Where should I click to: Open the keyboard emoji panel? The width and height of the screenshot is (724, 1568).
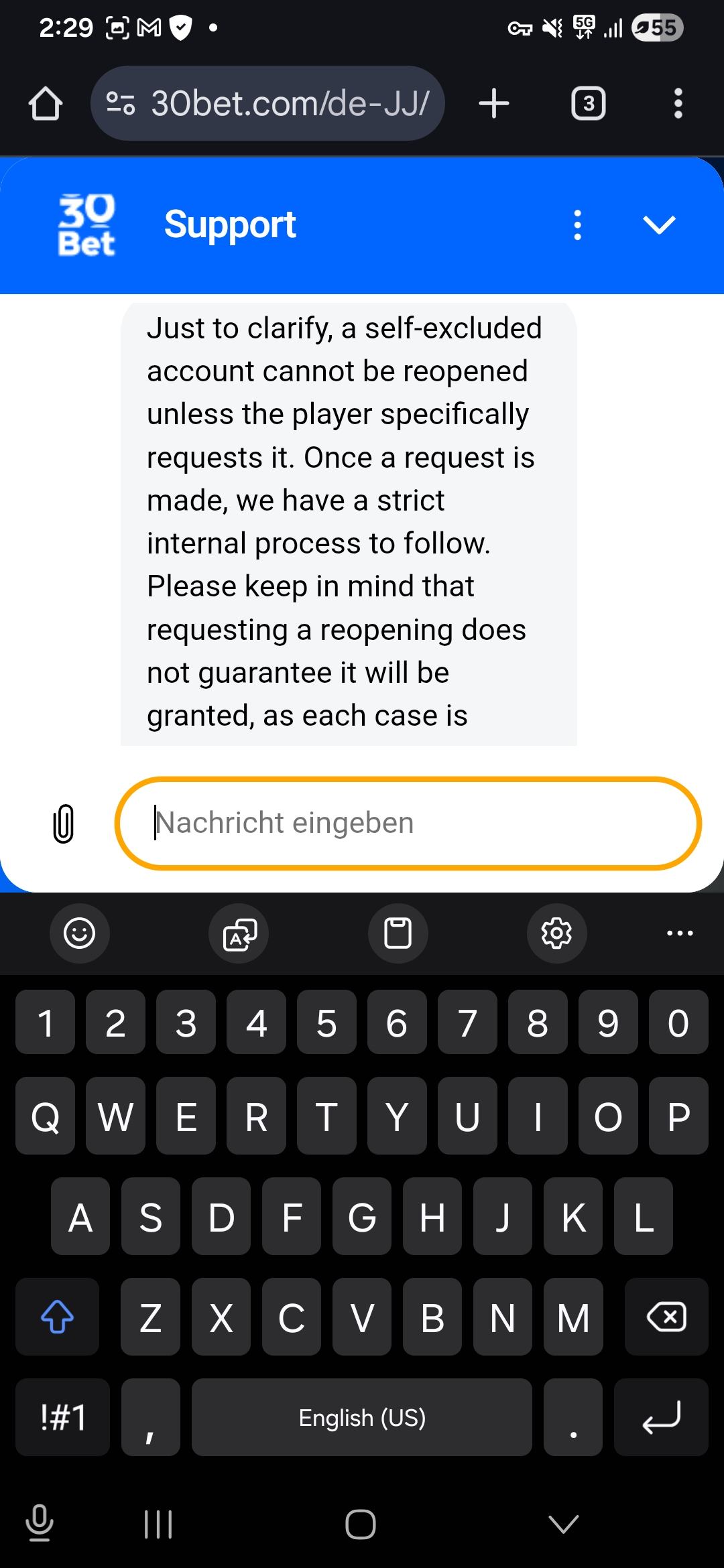pos(80,933)
